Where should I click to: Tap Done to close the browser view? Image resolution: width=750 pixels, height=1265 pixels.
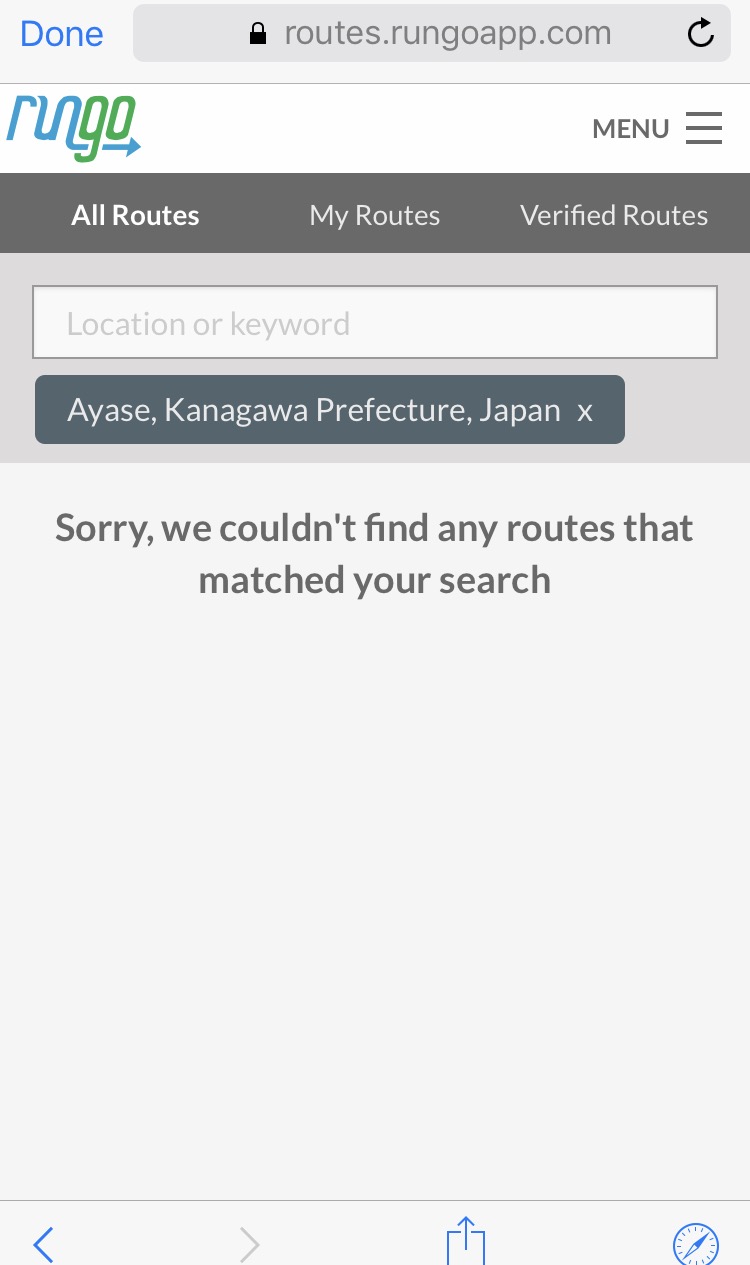coord(61,34)
